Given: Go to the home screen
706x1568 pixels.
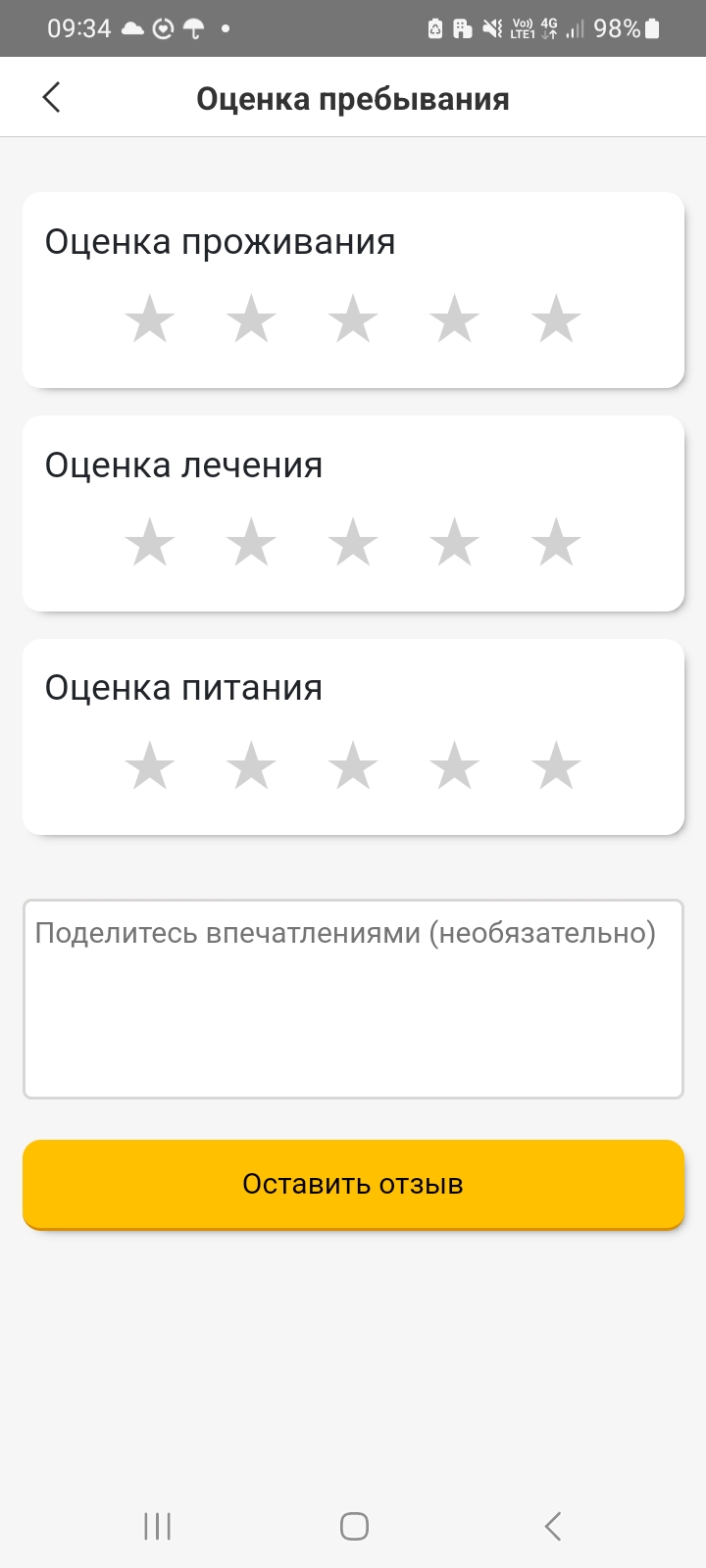Looking at the screenshot, I should coord(354,1526).
